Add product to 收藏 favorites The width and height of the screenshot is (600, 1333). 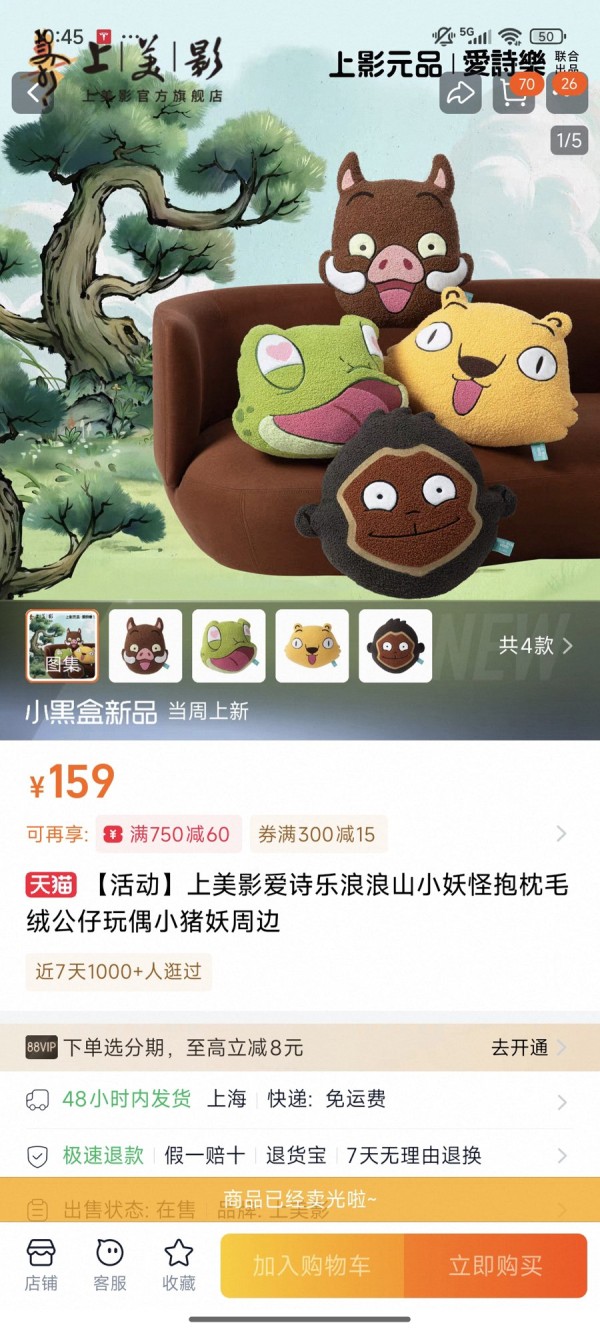coord(179,1265)
